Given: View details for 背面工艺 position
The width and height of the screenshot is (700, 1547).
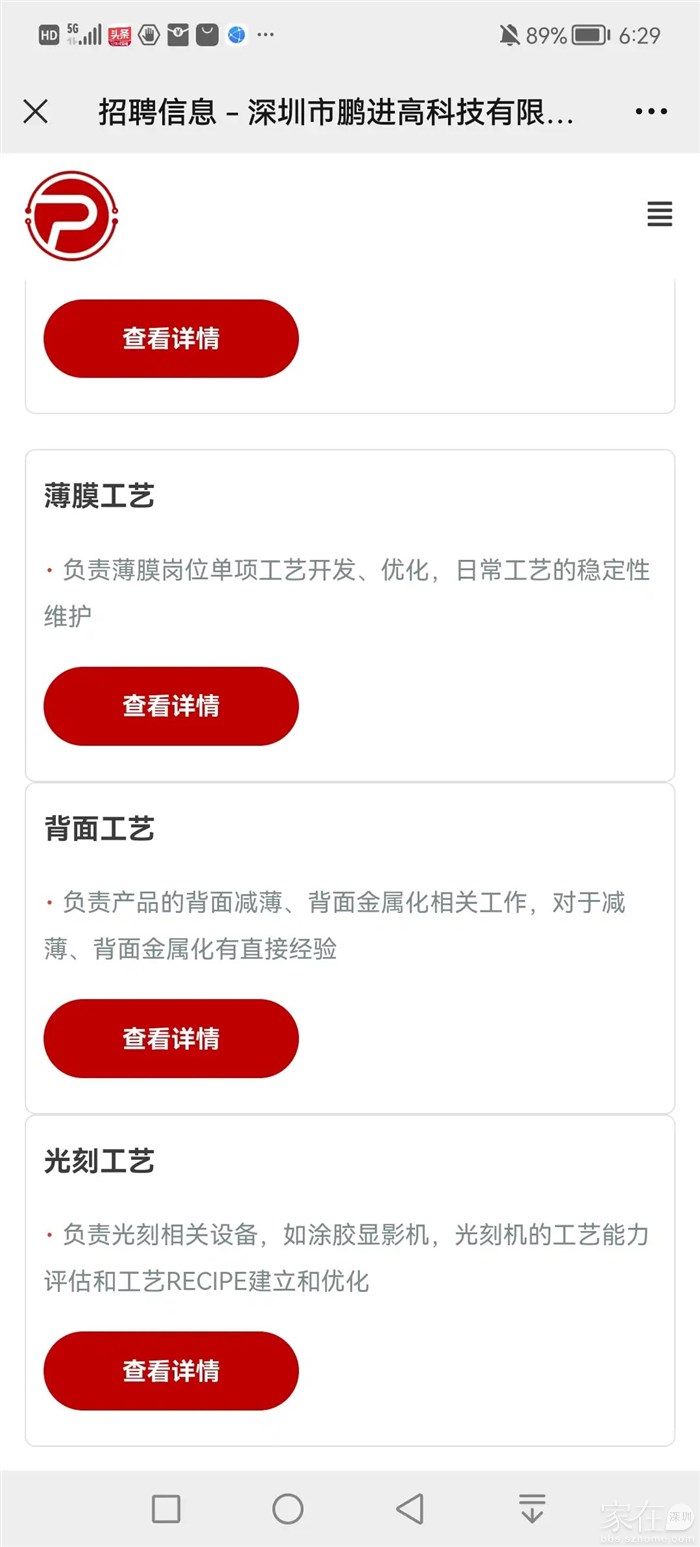Looking at the screenshot, I should [x=171, y=1038].
